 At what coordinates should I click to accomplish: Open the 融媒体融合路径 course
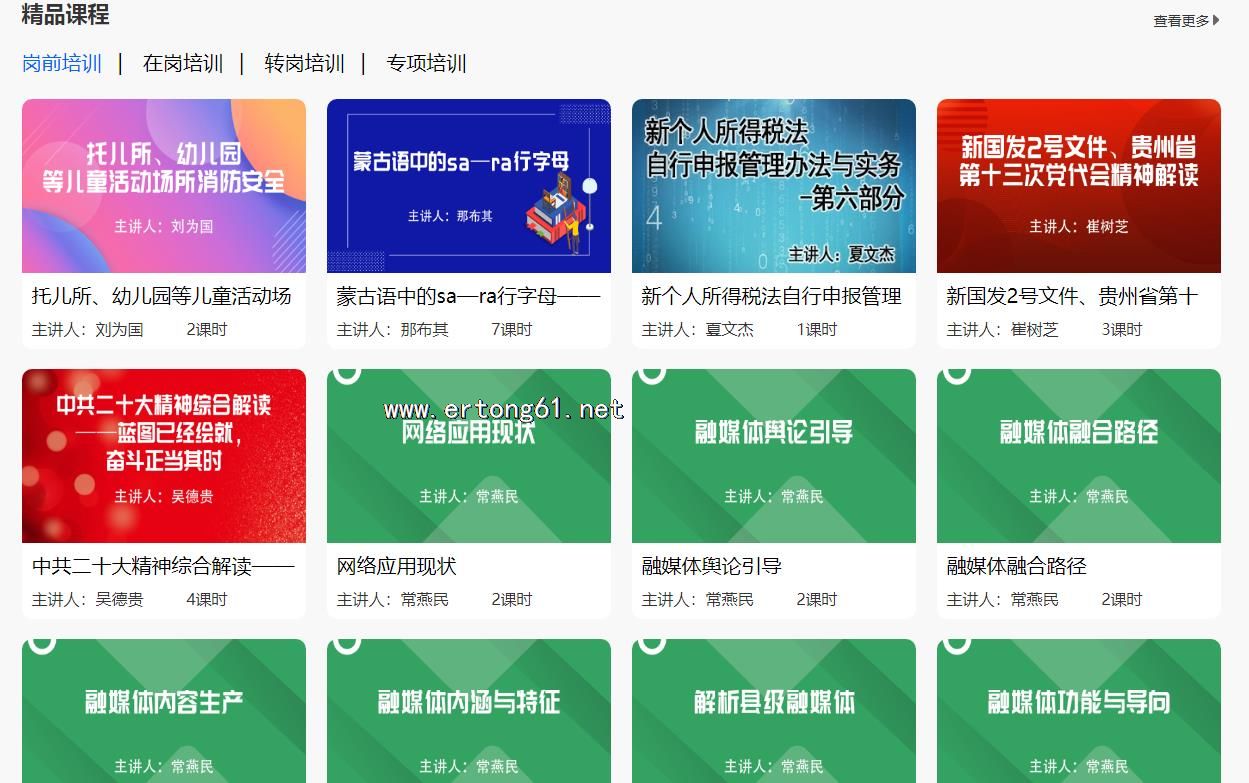[x=1078, y=456]
